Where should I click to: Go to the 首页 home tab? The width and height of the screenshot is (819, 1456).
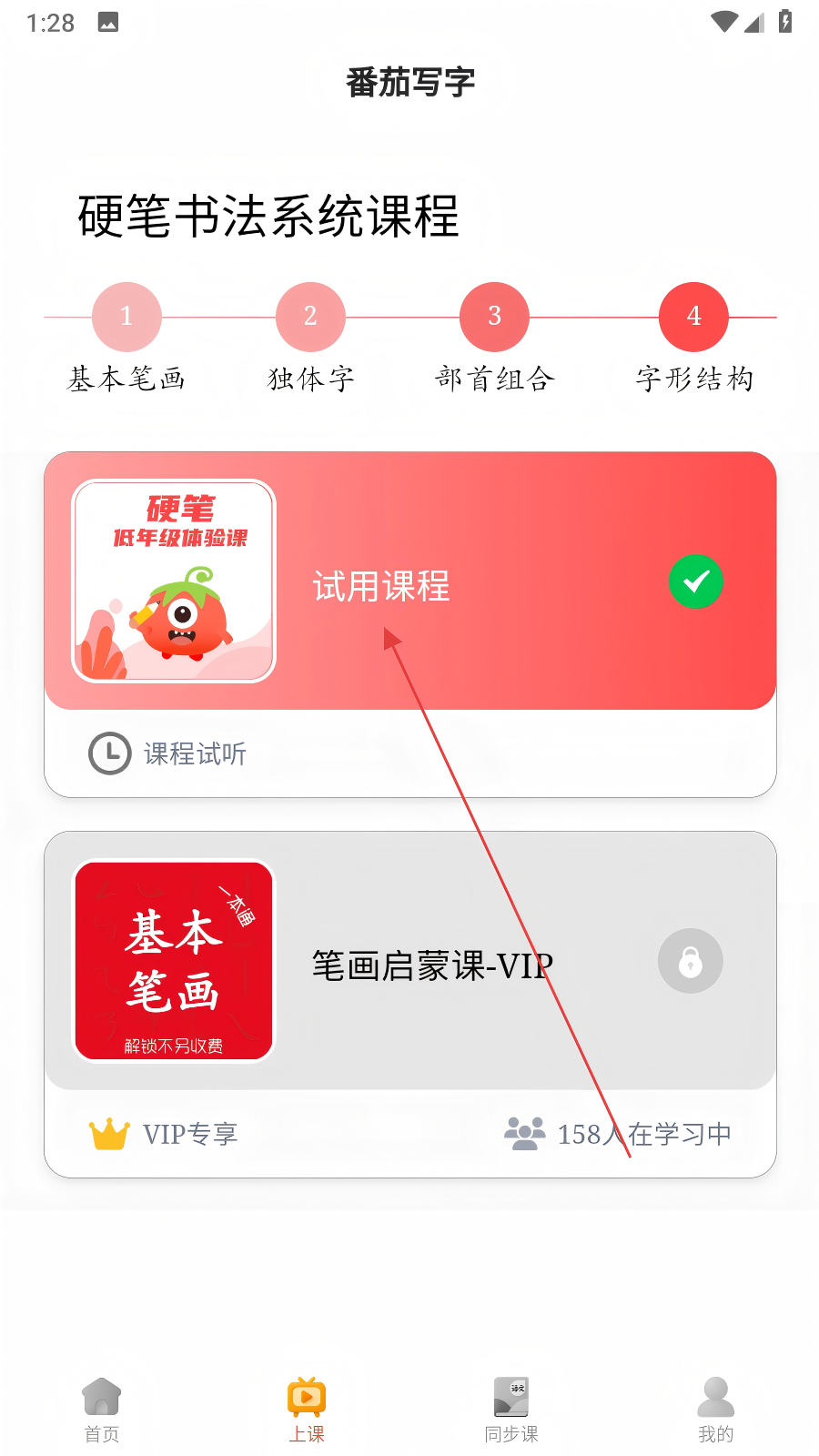(x=102, y=1410)
